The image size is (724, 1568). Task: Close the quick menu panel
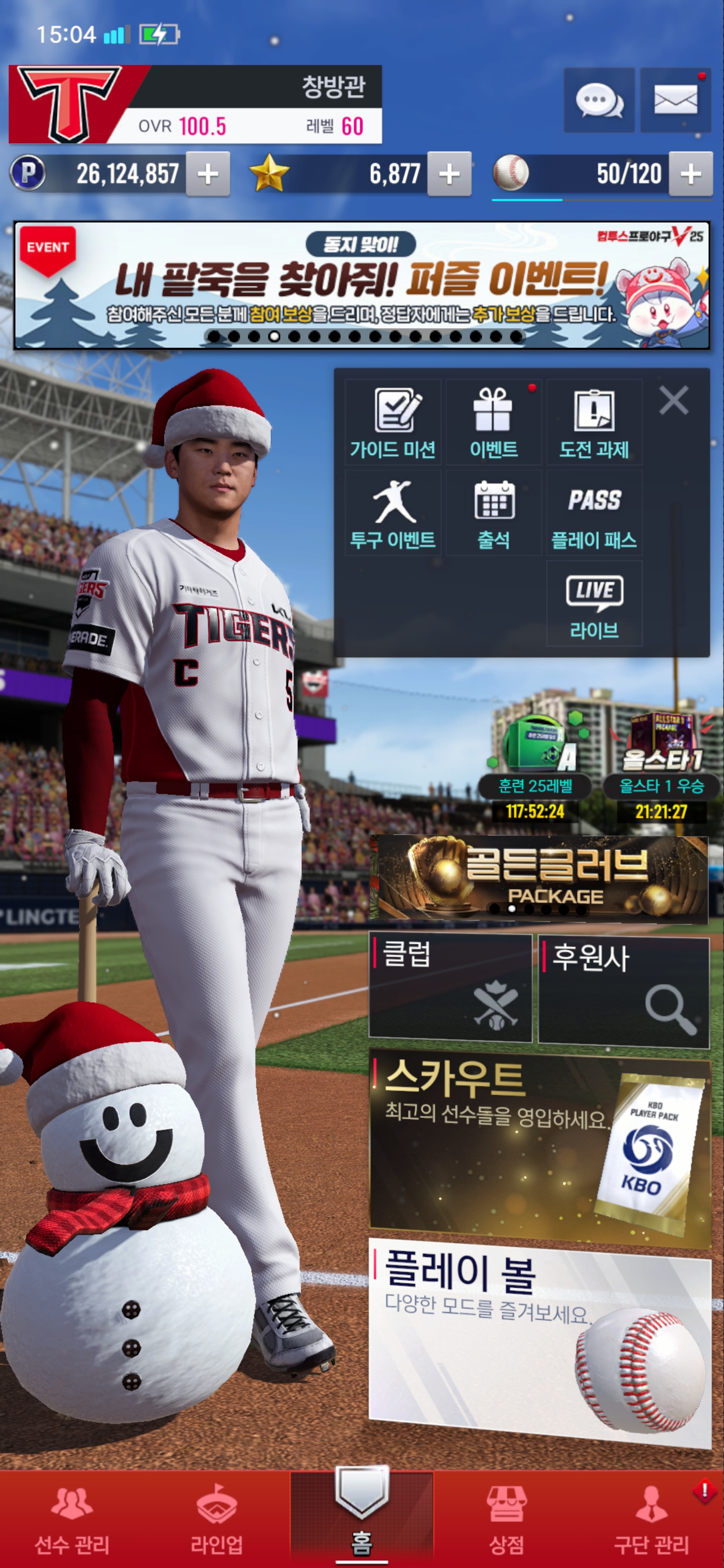(x=673, y=401)
